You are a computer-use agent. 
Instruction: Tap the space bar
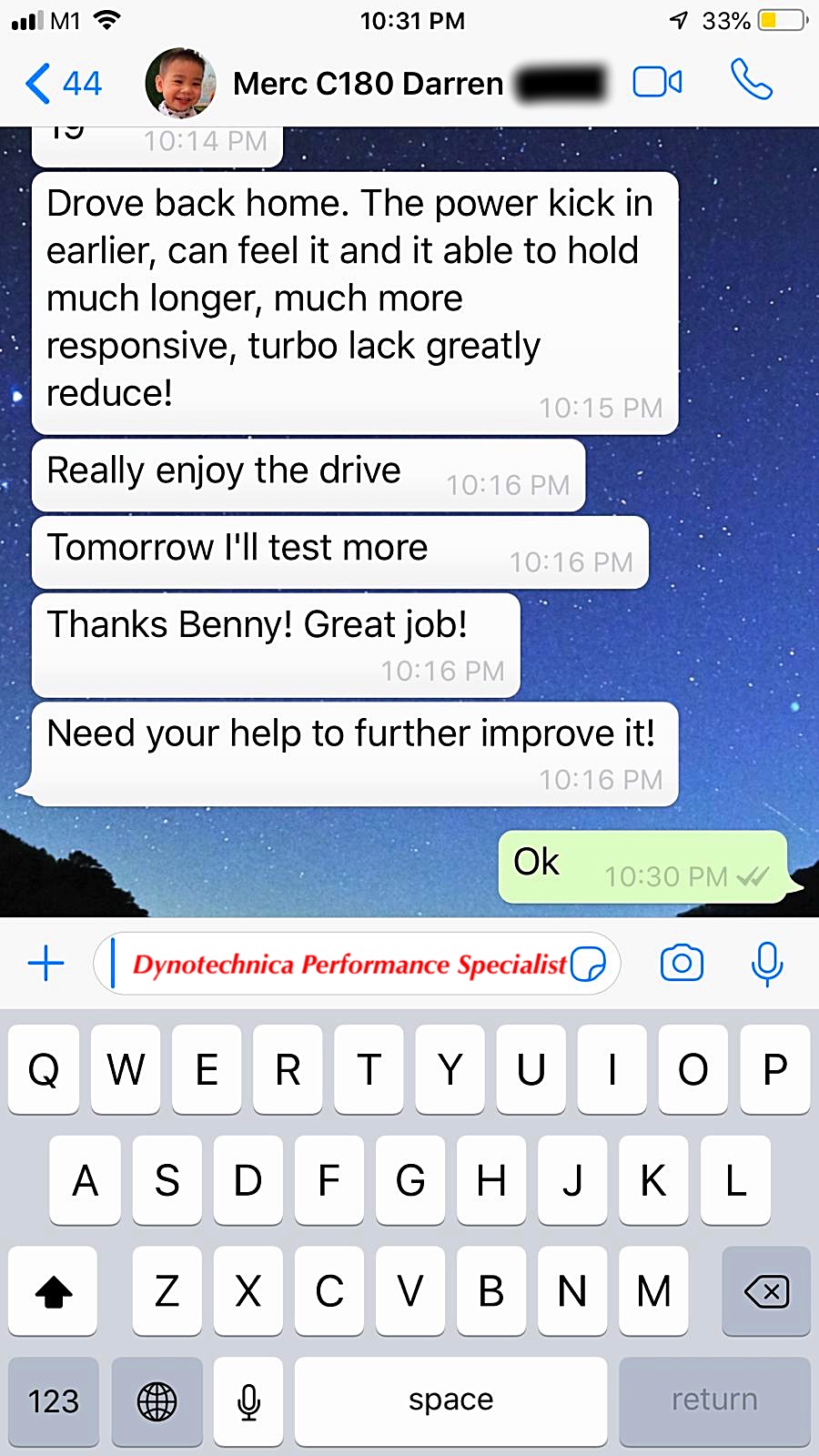click(x=450, y=1400)
